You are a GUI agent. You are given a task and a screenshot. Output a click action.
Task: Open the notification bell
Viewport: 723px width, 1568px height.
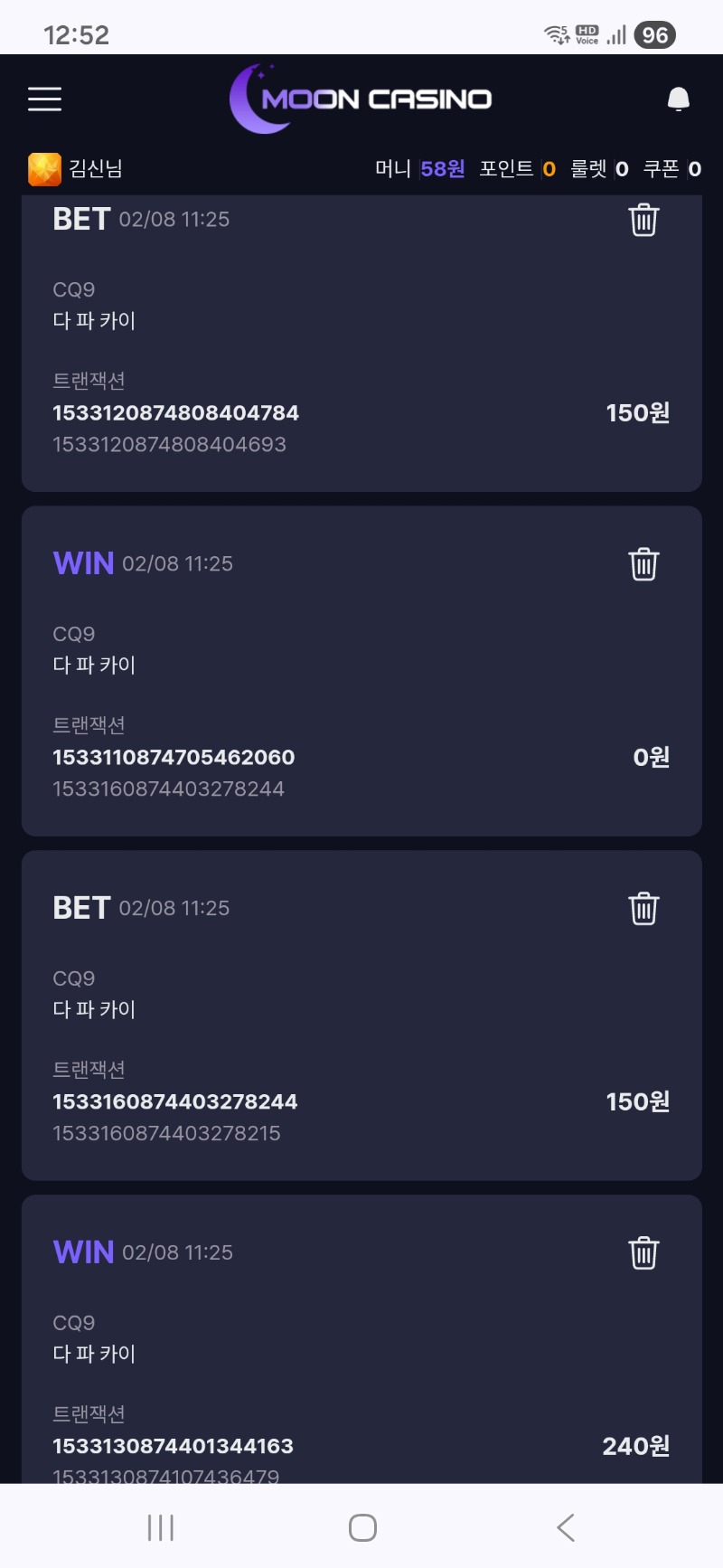pyautogui.click(x=678, y=99)
